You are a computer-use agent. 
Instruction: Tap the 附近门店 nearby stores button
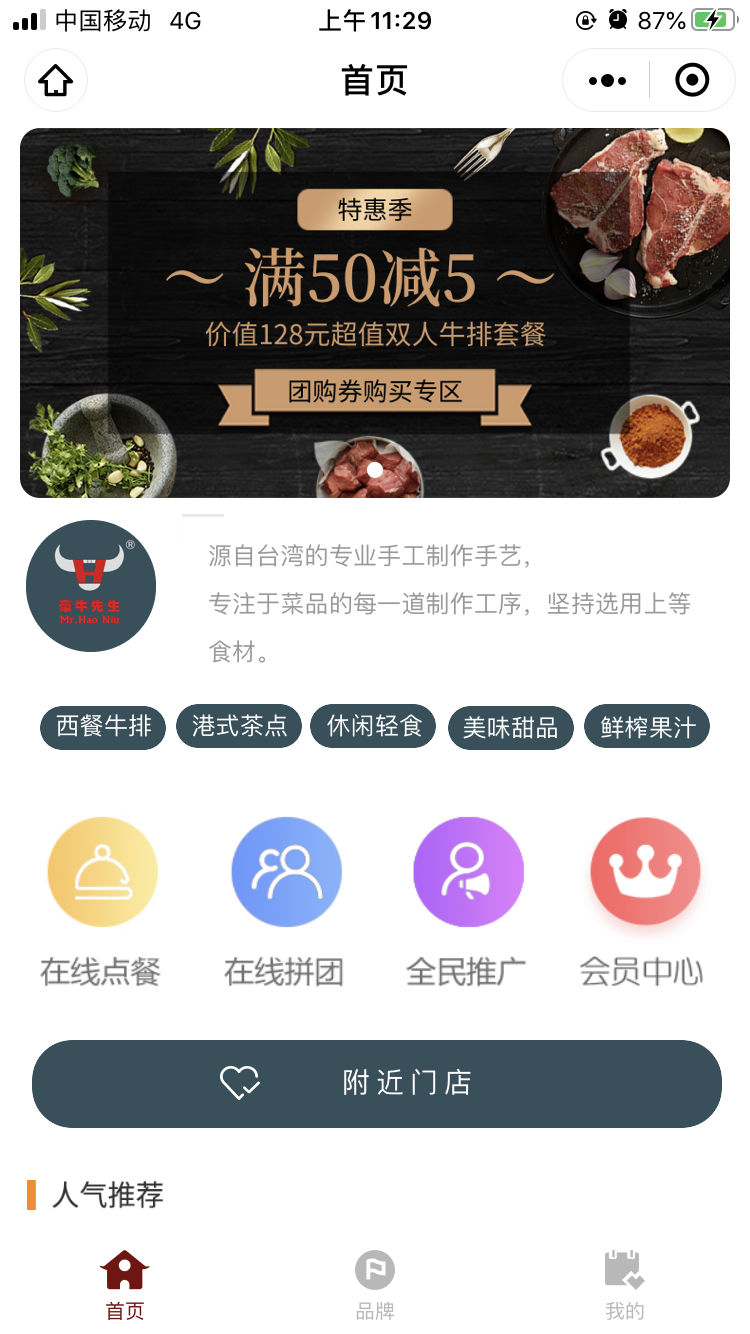pos(377,1084)
